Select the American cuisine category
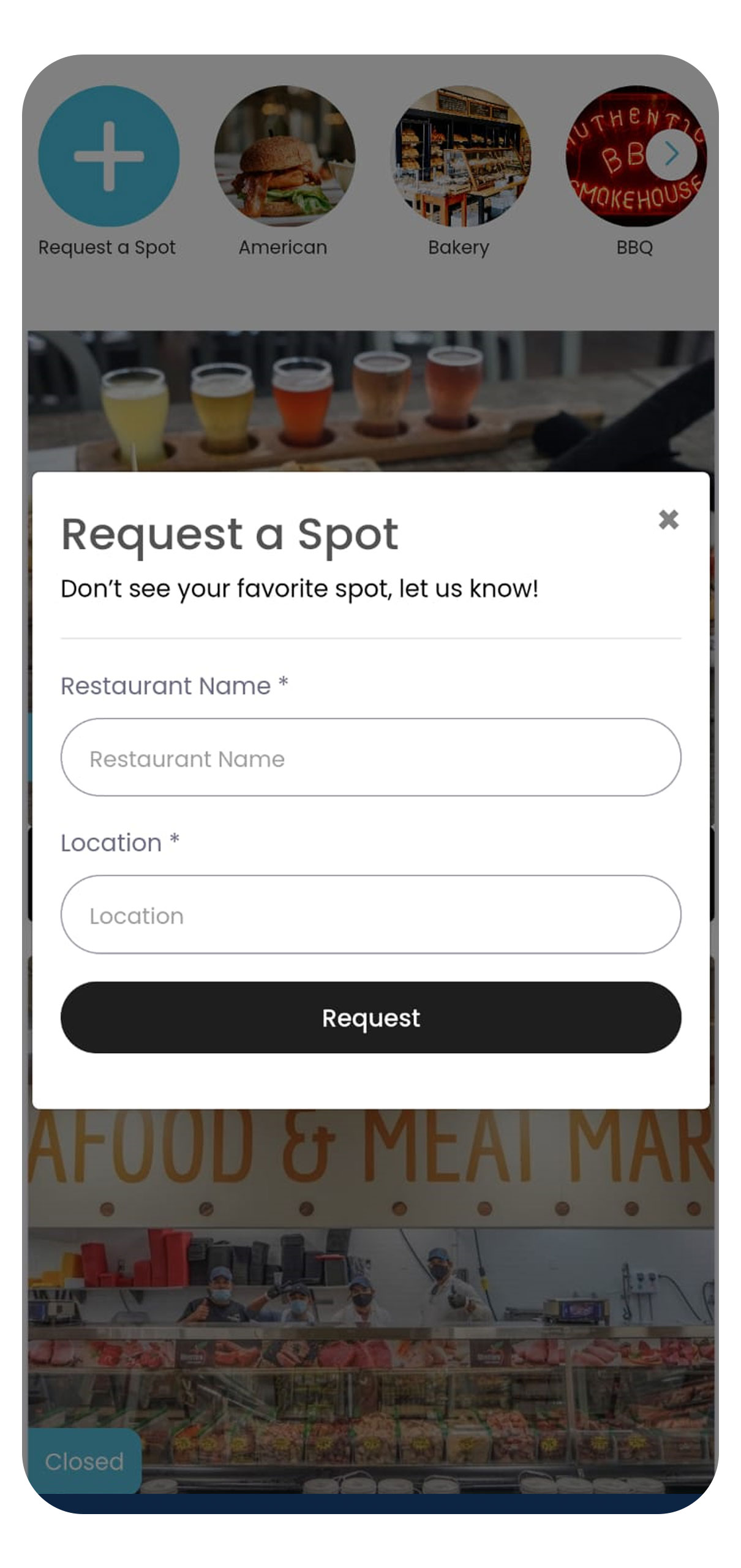 [x=284, y=157]
